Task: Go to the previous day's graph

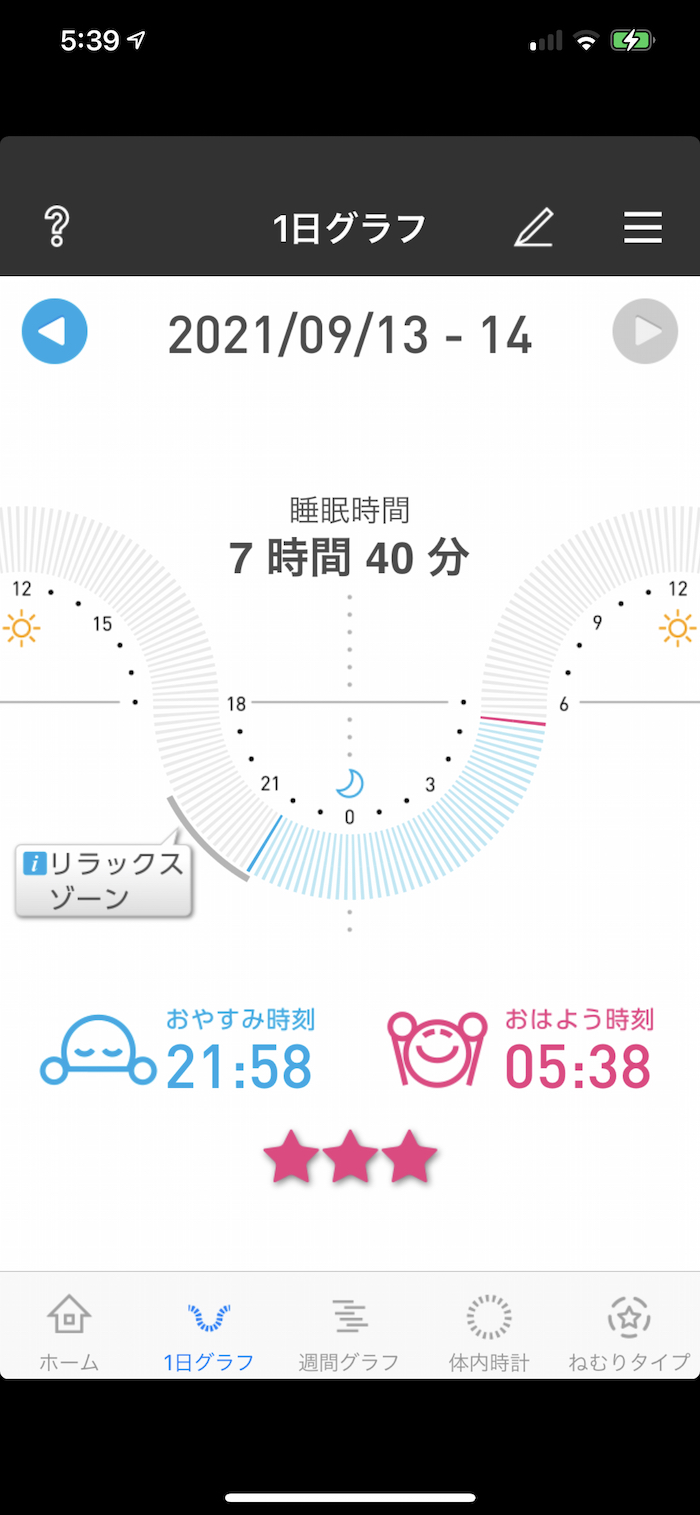Action: click(x=55, y=332)
